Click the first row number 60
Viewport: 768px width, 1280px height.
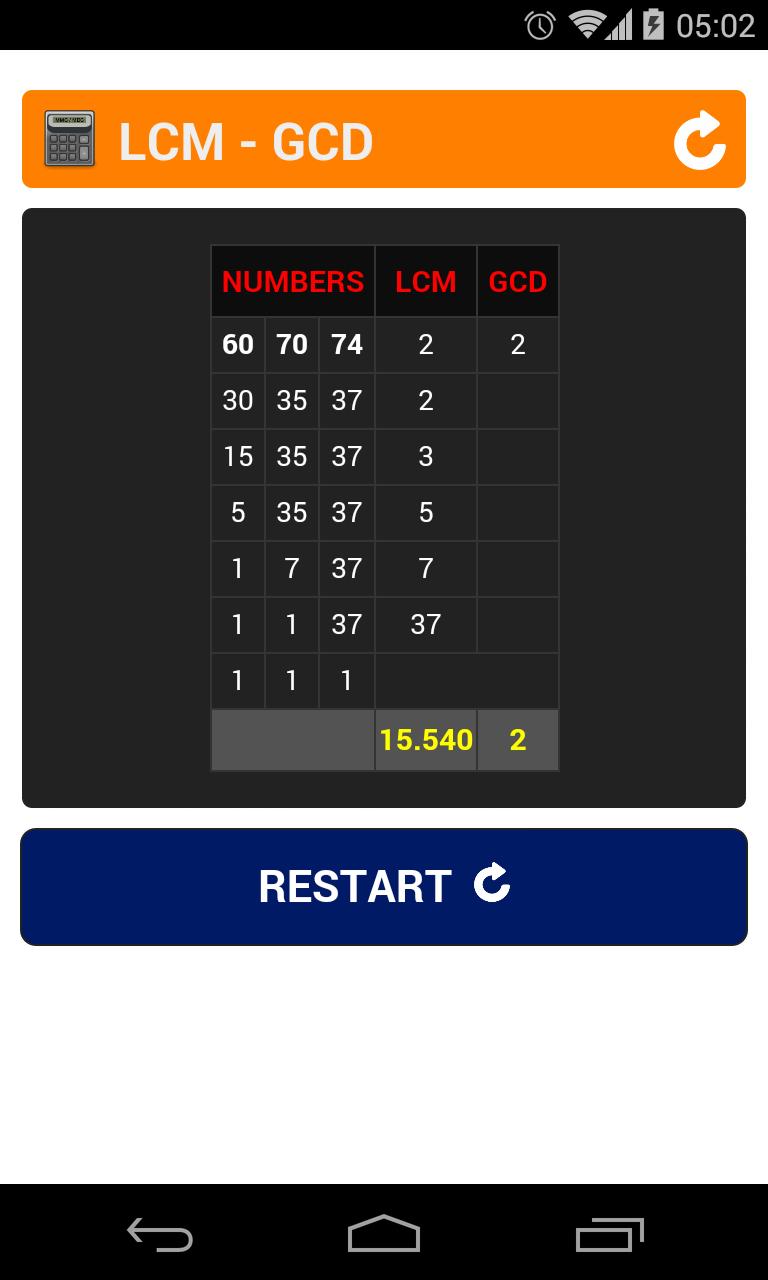pyautogui.click(x=237, y=344)
